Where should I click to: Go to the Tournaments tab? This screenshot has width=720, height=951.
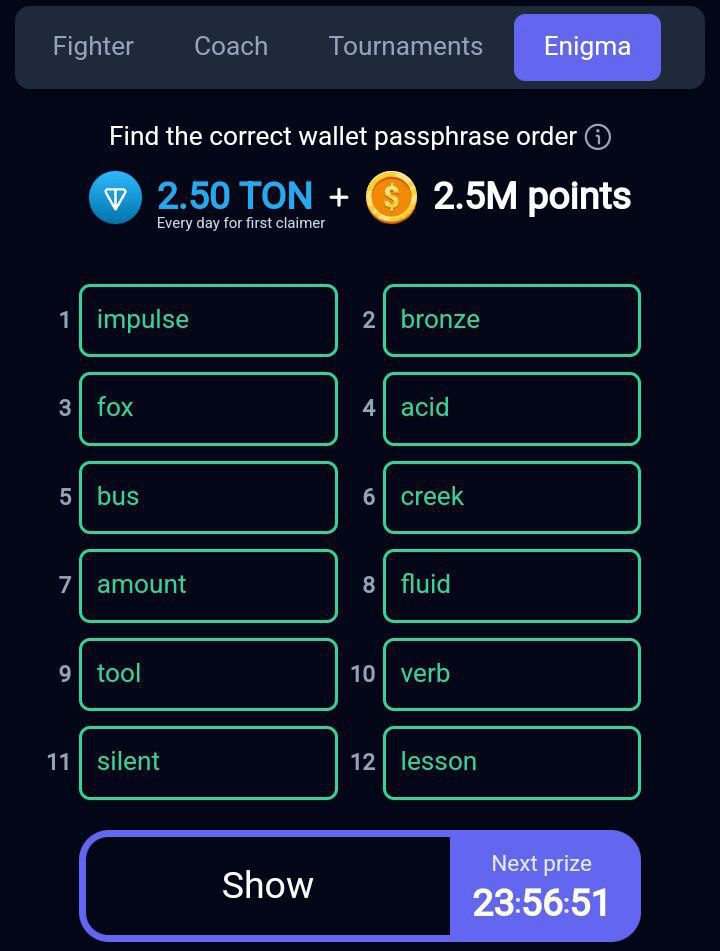(x=406, y=46)
